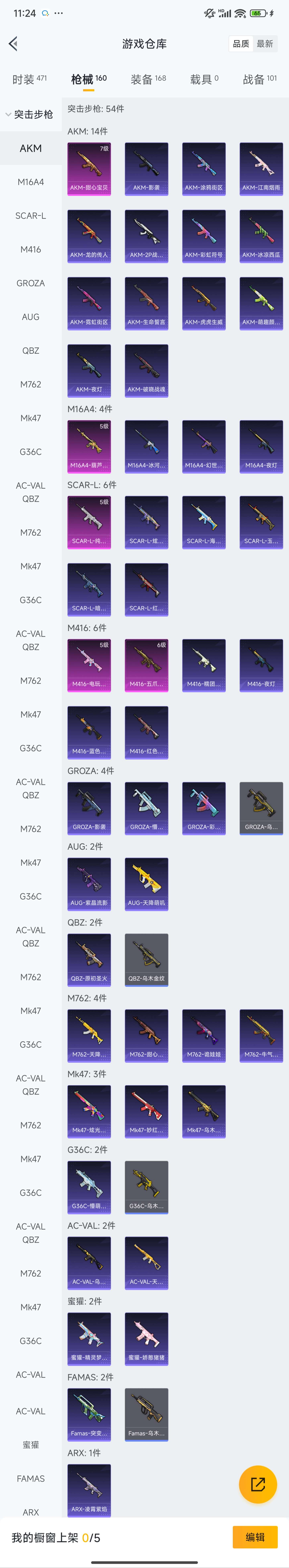The height and width of the screenshot is (1568, 289).
Task: Jump to GROZA in the side list
Action: (x=31, y=283)
